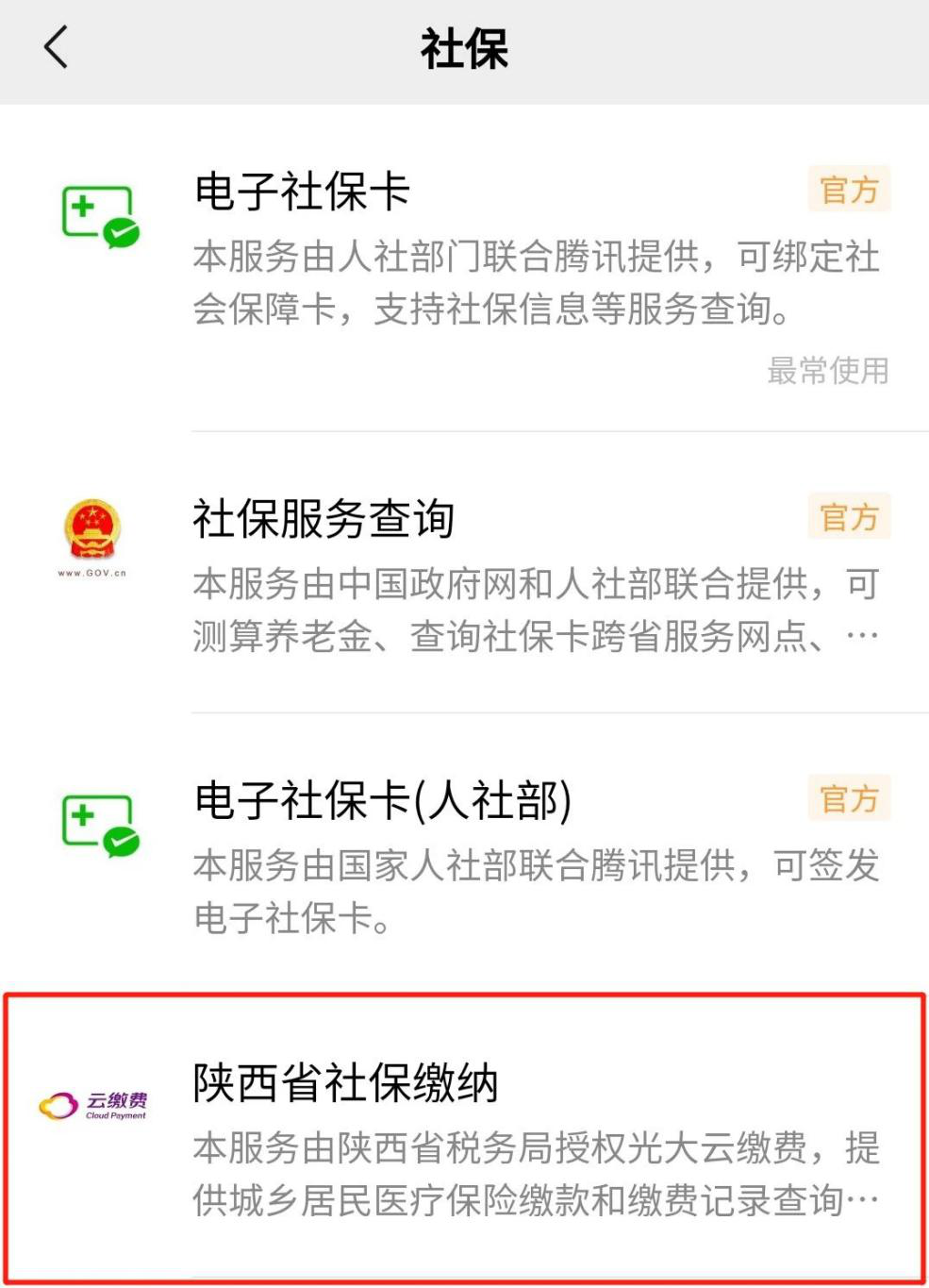Open 社保服务查询 service
Screen dimensions: 929x1288
pyautogui.click(x=323, y=519)
